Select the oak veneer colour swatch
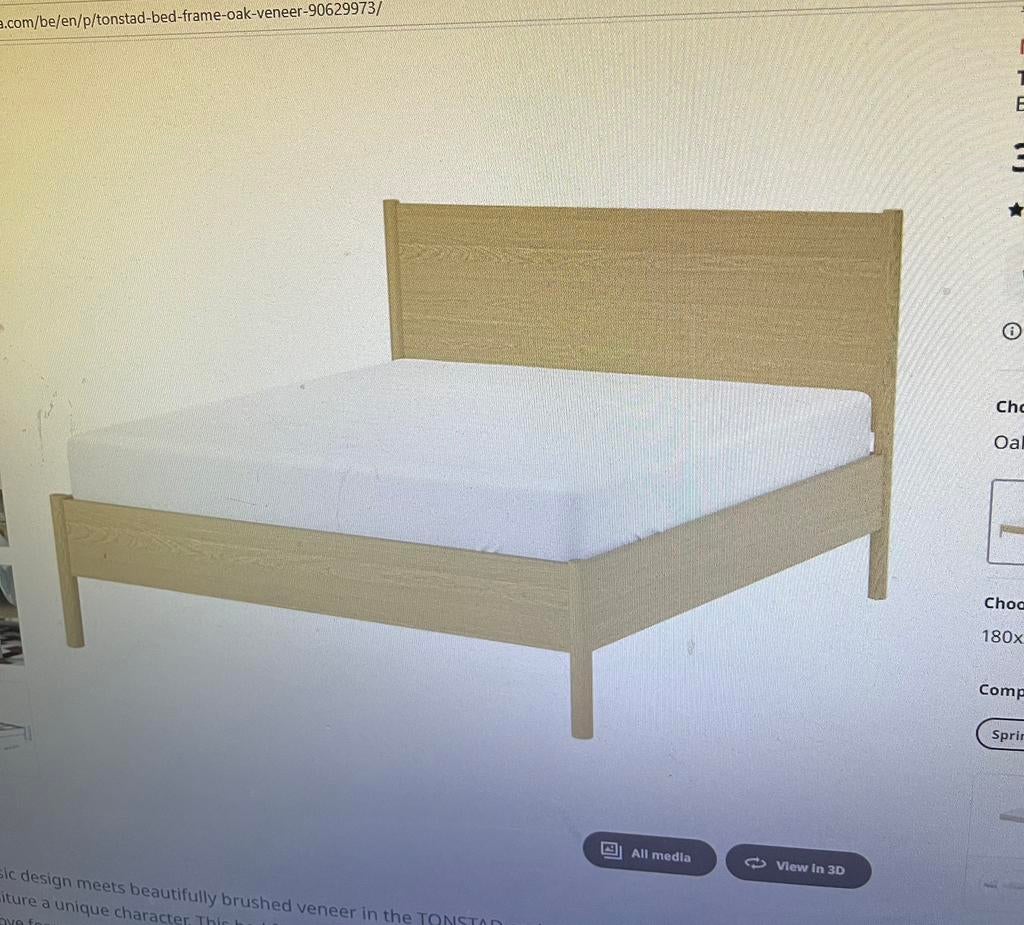This screenshot has width=1024, height=925. [1008, 522]
